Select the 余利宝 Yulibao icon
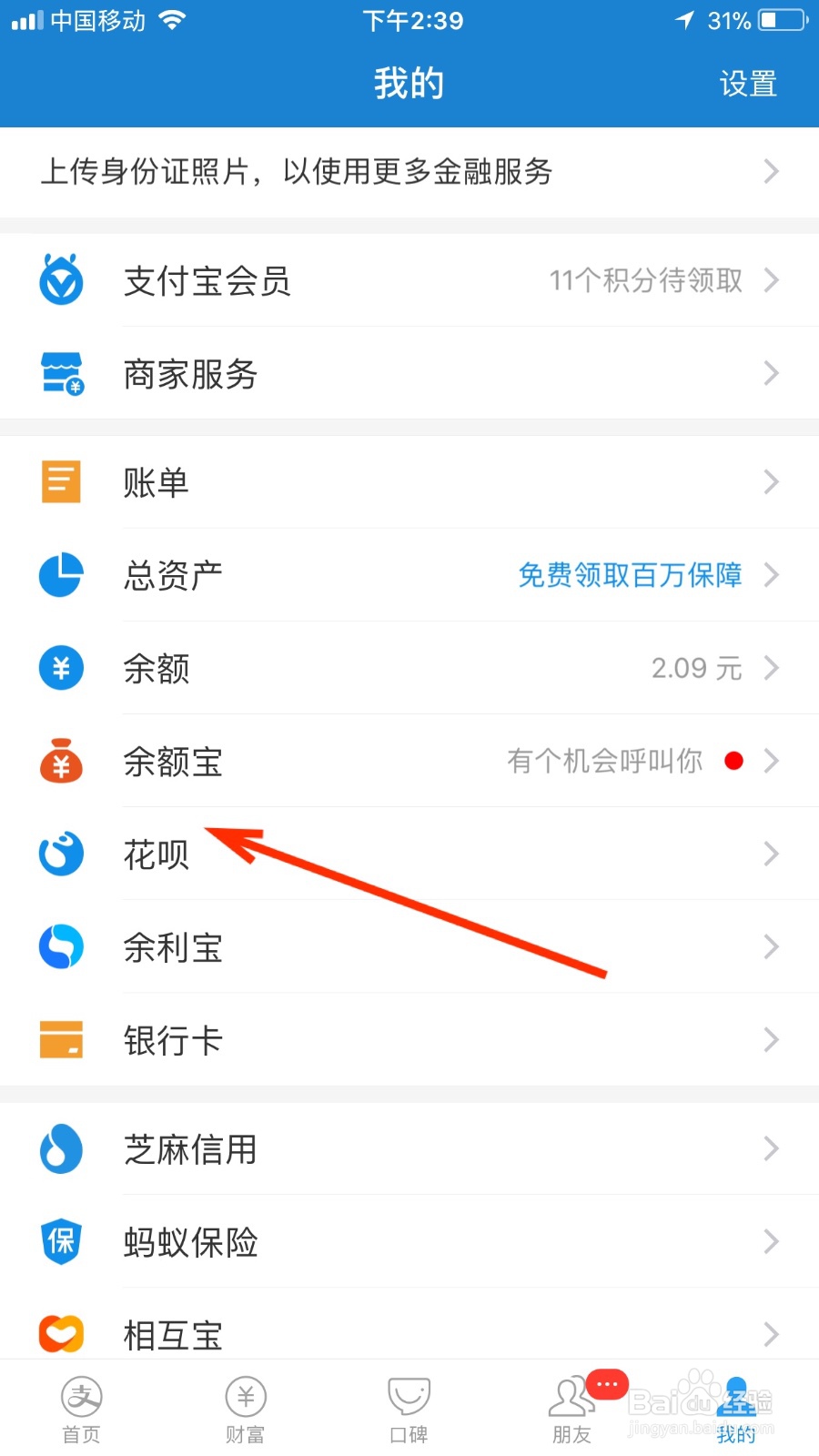The height and width of the screenshot is (1456, 819). tap(60, 947)
